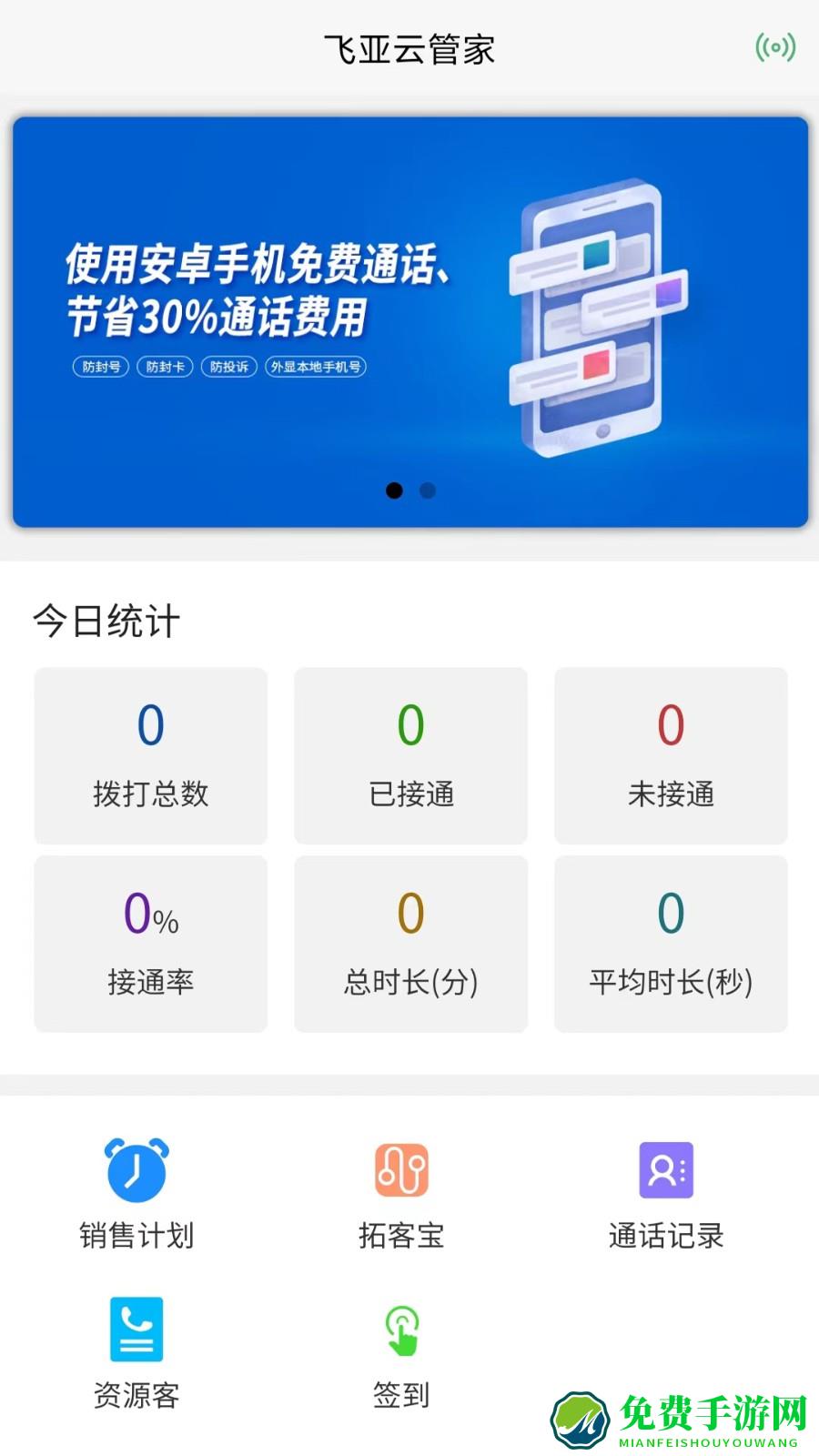Check the 接通率 percentage card
The height and width of the screenshot is (1456, 819).
coord(150,943)
